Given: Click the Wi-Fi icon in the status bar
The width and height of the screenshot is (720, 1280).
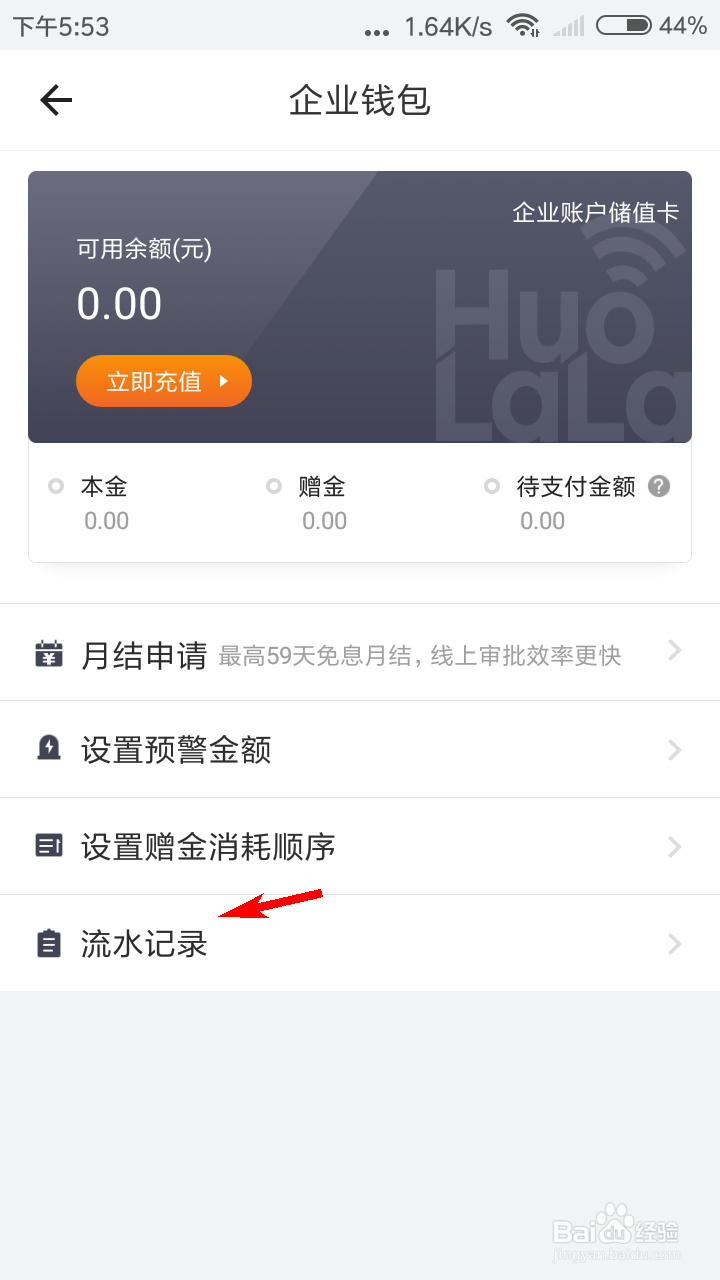Looking at the screenshot, I should [x=524, y=25].
